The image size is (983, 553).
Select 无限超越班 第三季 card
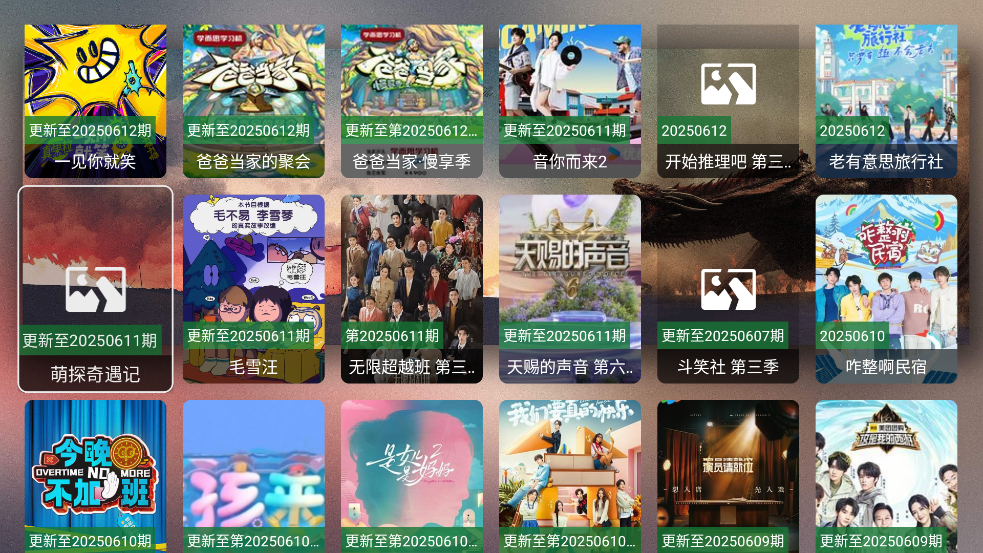[411, 288]
